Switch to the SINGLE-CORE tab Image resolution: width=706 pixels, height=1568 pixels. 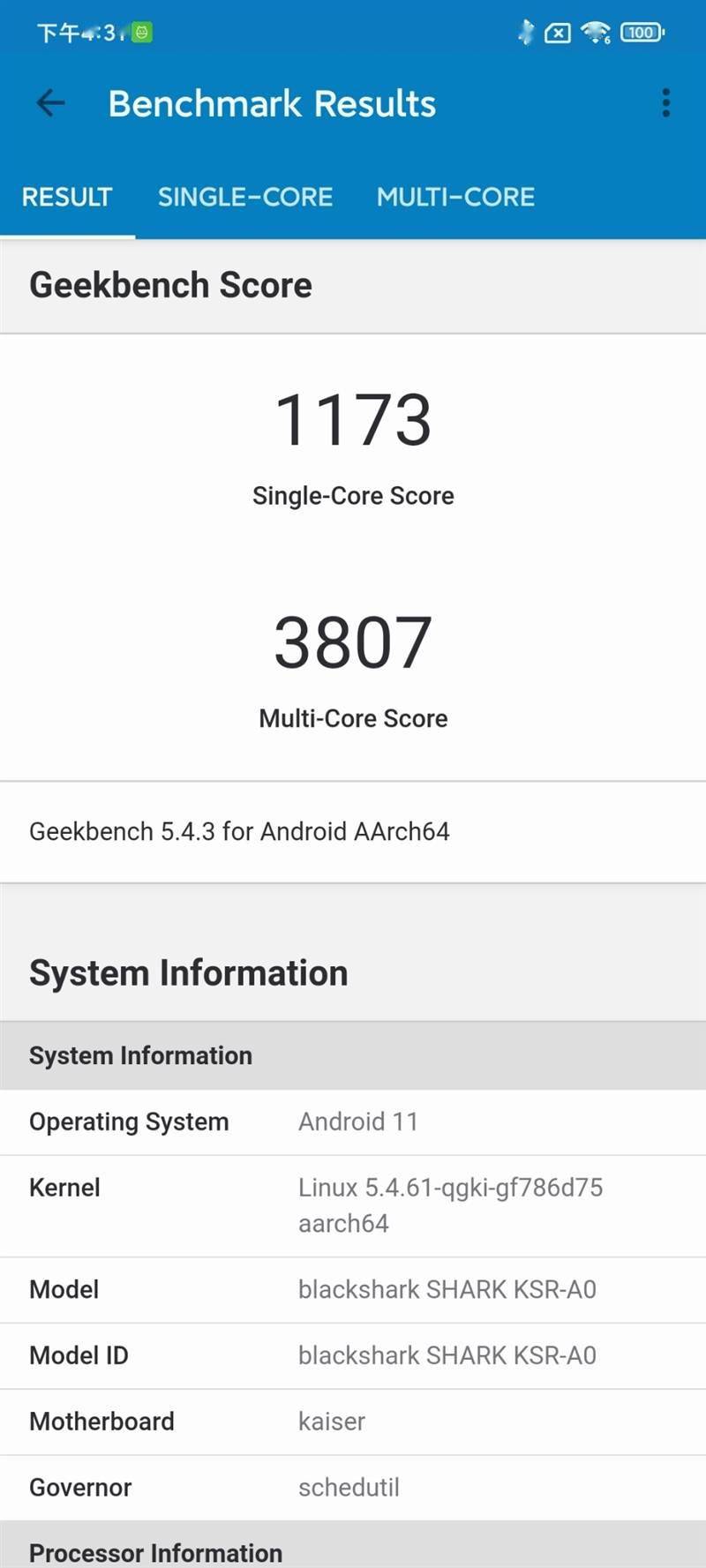(x=245, y=197)
